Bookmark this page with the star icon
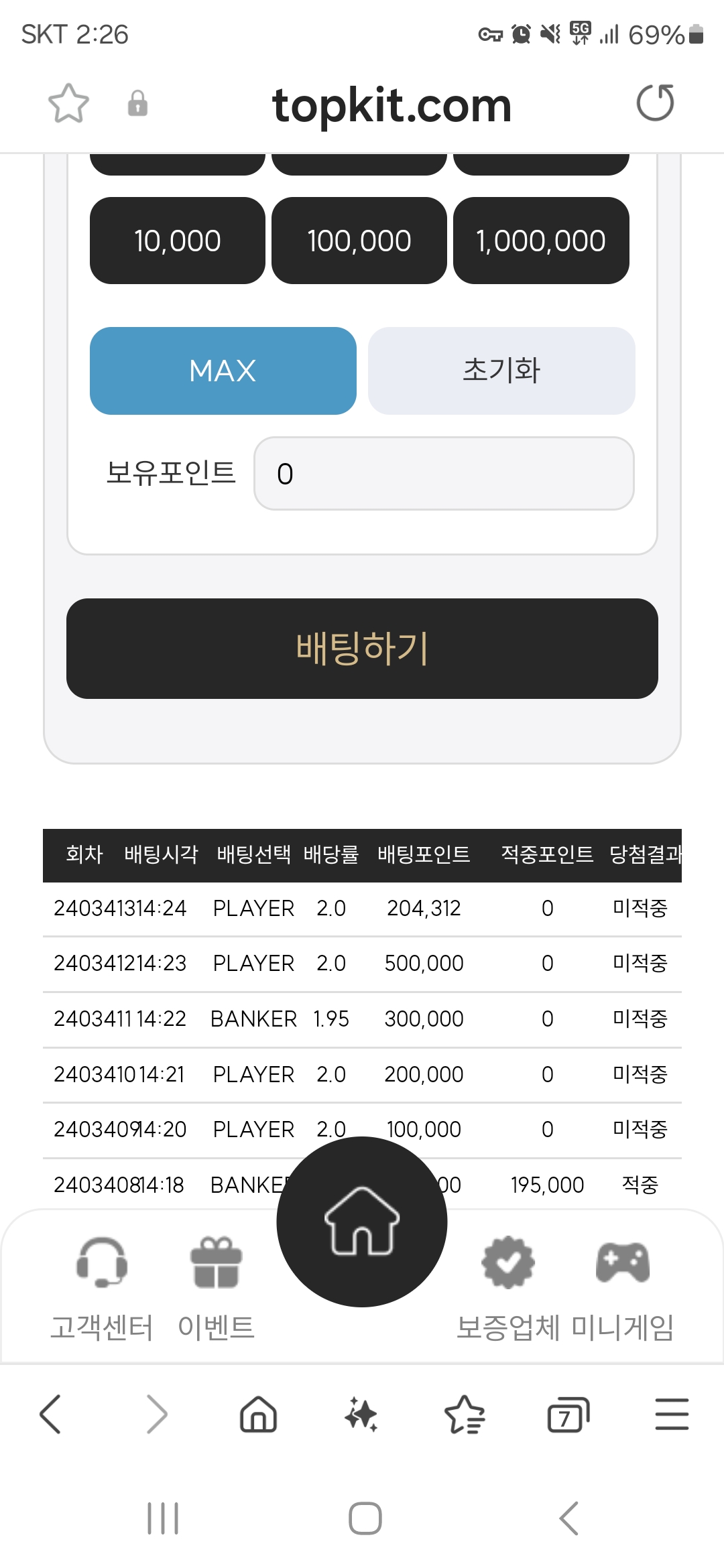 click(68, 104)
